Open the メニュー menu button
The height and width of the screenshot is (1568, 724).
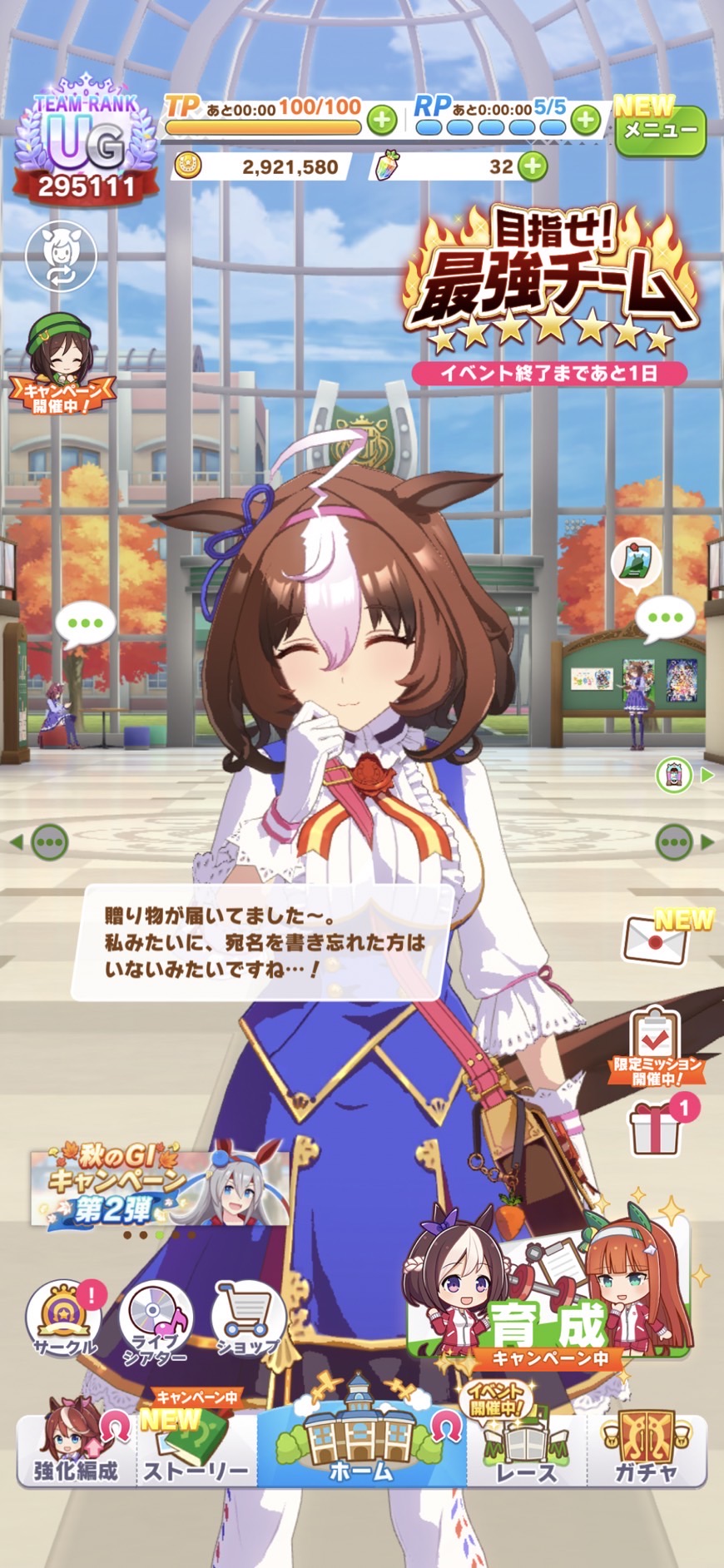tap(660, 131)
